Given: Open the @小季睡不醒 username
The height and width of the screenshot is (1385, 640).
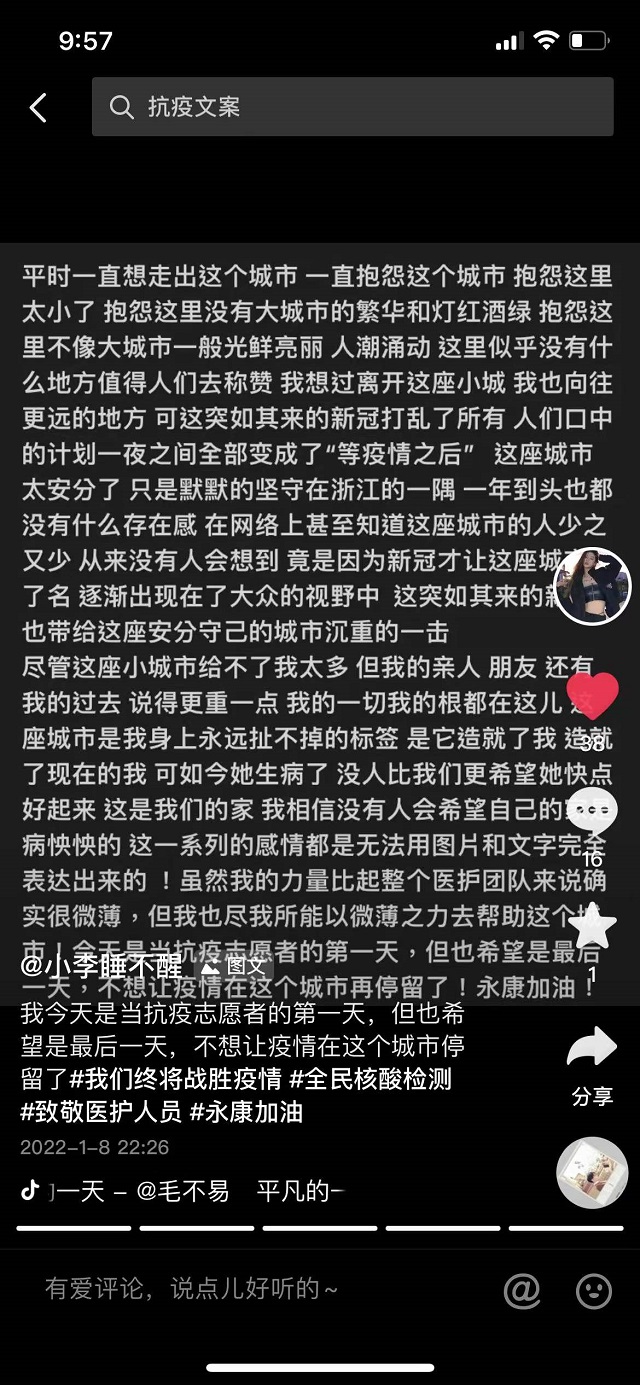Looking at the screenshot, I should pyautogui.click(x=100, y=966).
